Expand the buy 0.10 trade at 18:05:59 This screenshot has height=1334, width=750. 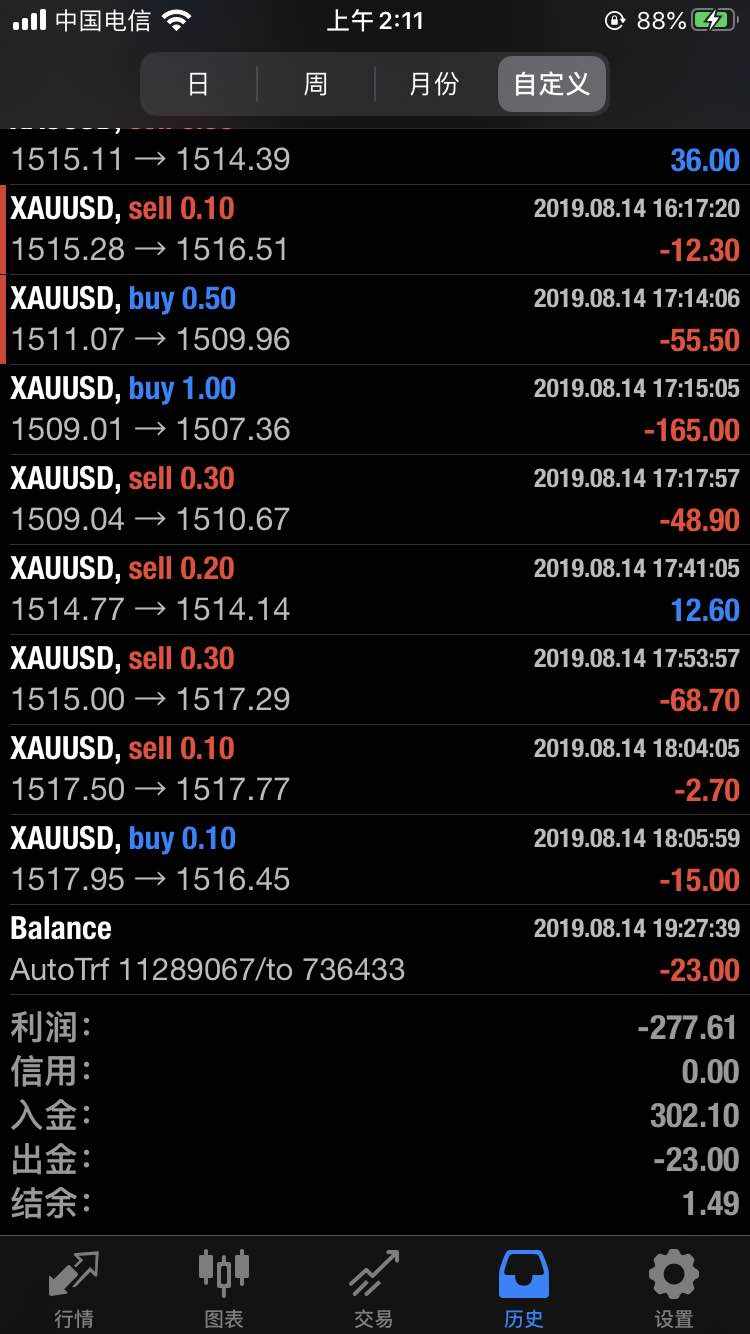click(x=375, y=860)
